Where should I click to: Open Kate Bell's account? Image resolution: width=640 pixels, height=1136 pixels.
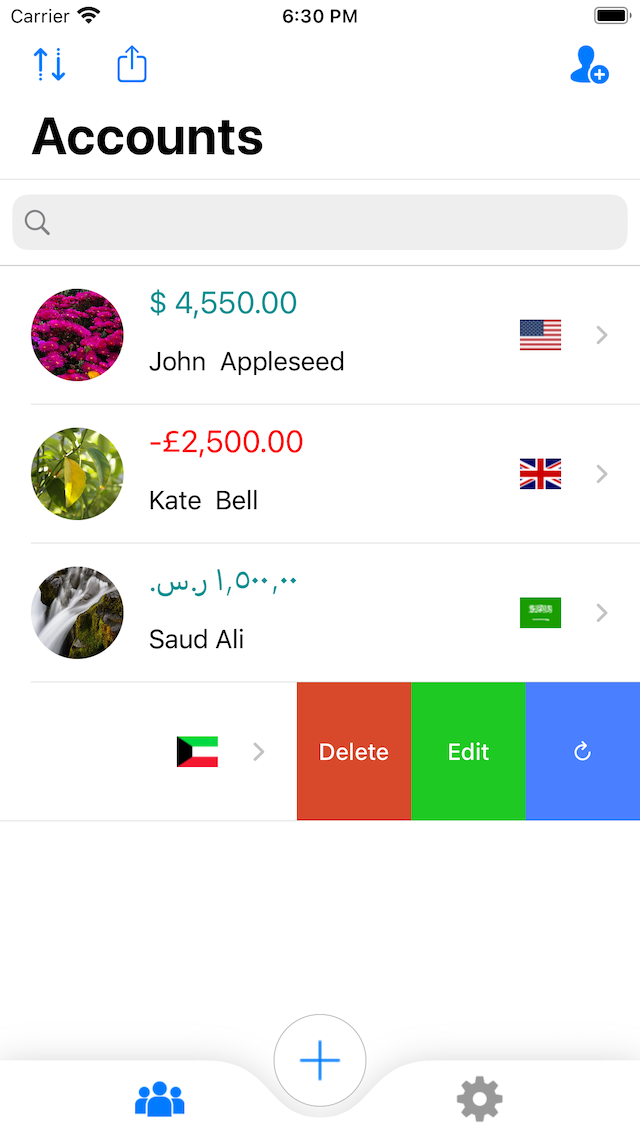point(320,474)
